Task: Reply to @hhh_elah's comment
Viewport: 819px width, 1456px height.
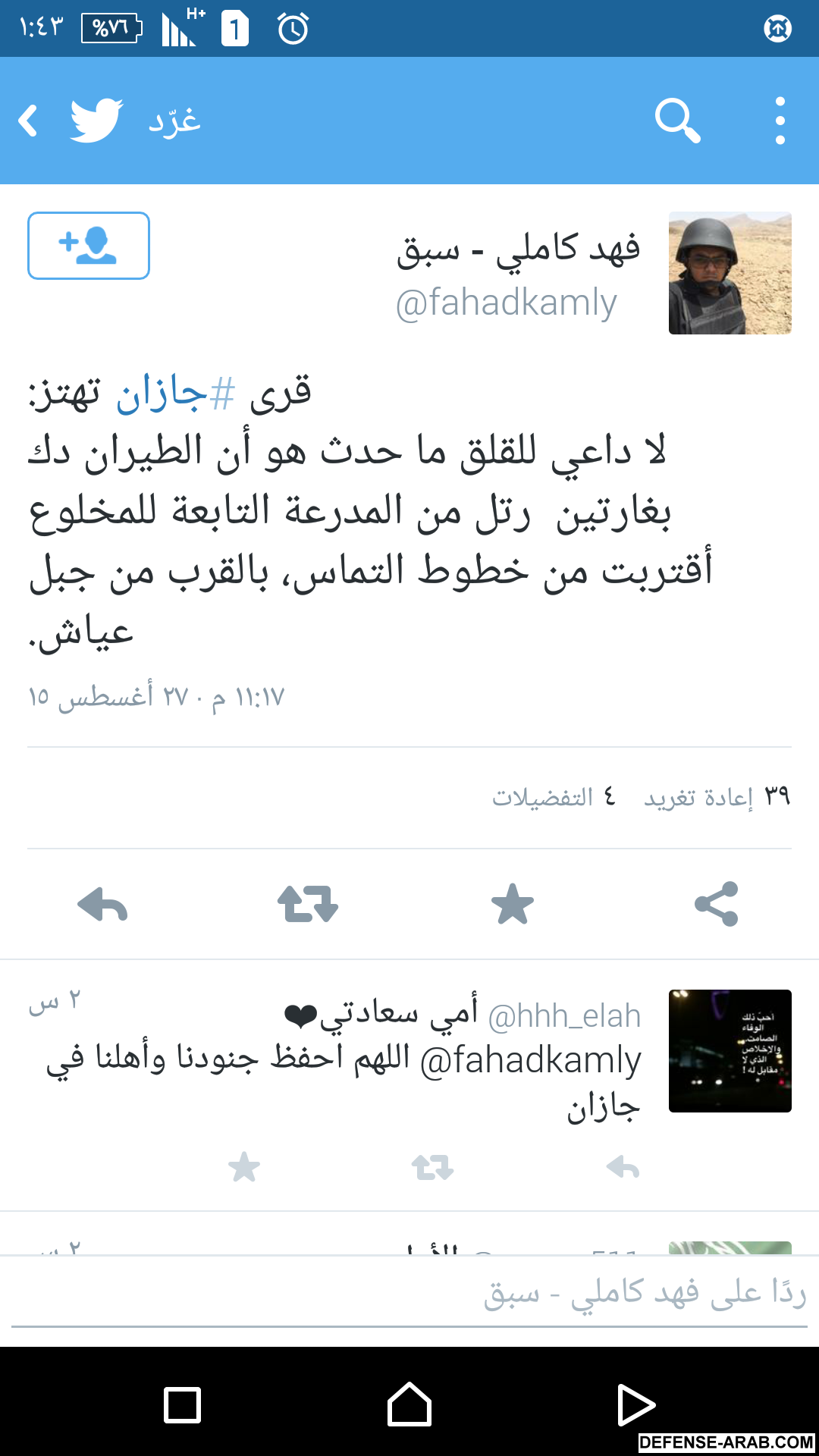Action: point(623,1167)
